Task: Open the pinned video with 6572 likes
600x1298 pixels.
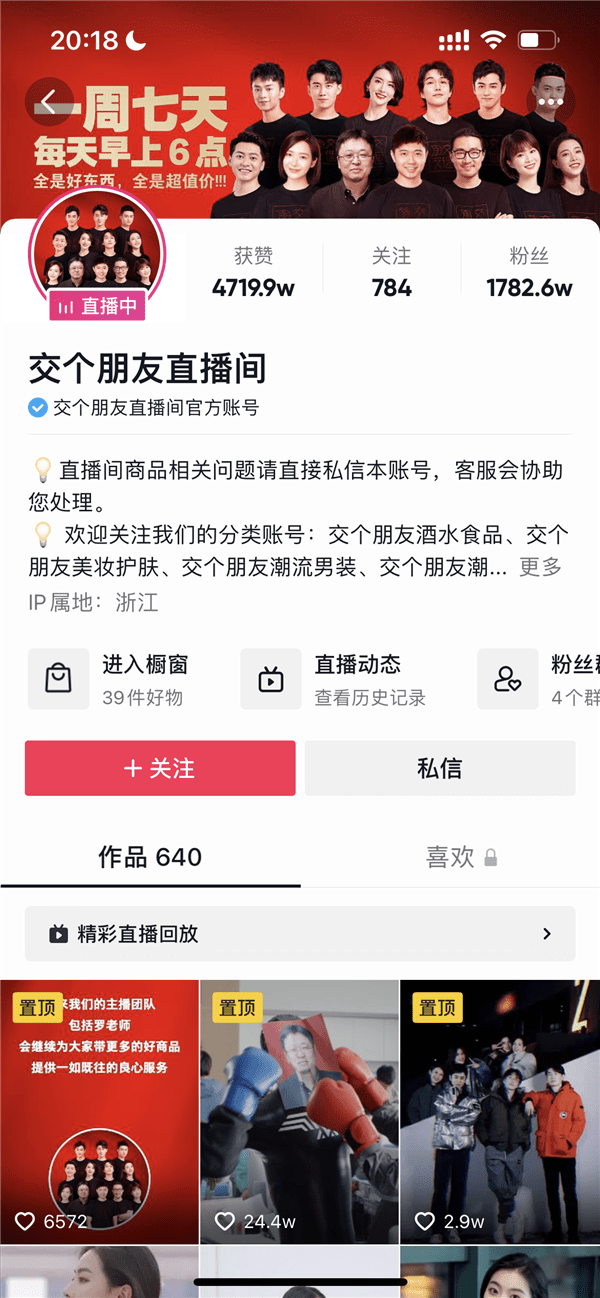Action: click(99, 1111)
